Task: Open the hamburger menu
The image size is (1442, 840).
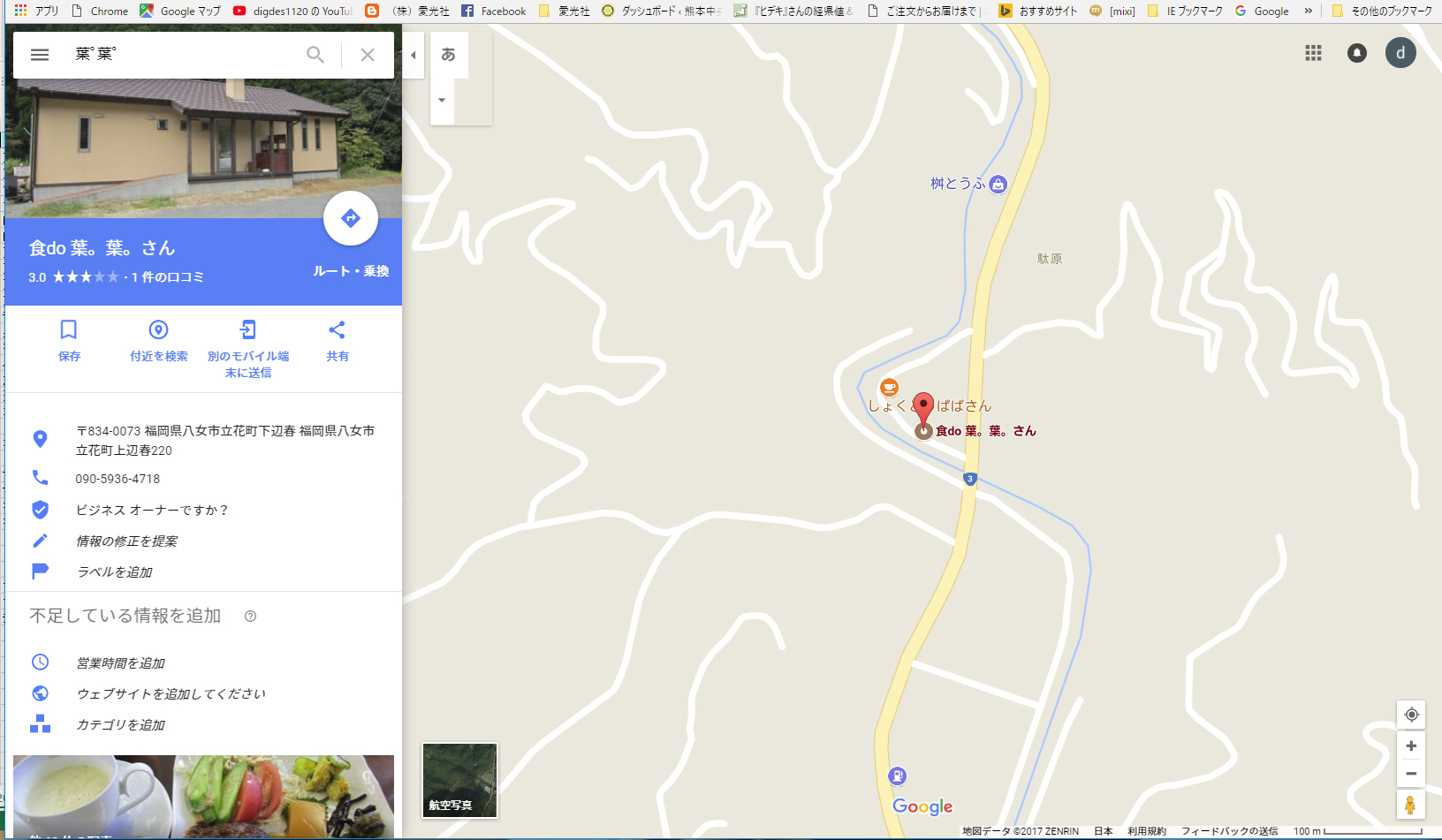Action: tap(40, 55)
